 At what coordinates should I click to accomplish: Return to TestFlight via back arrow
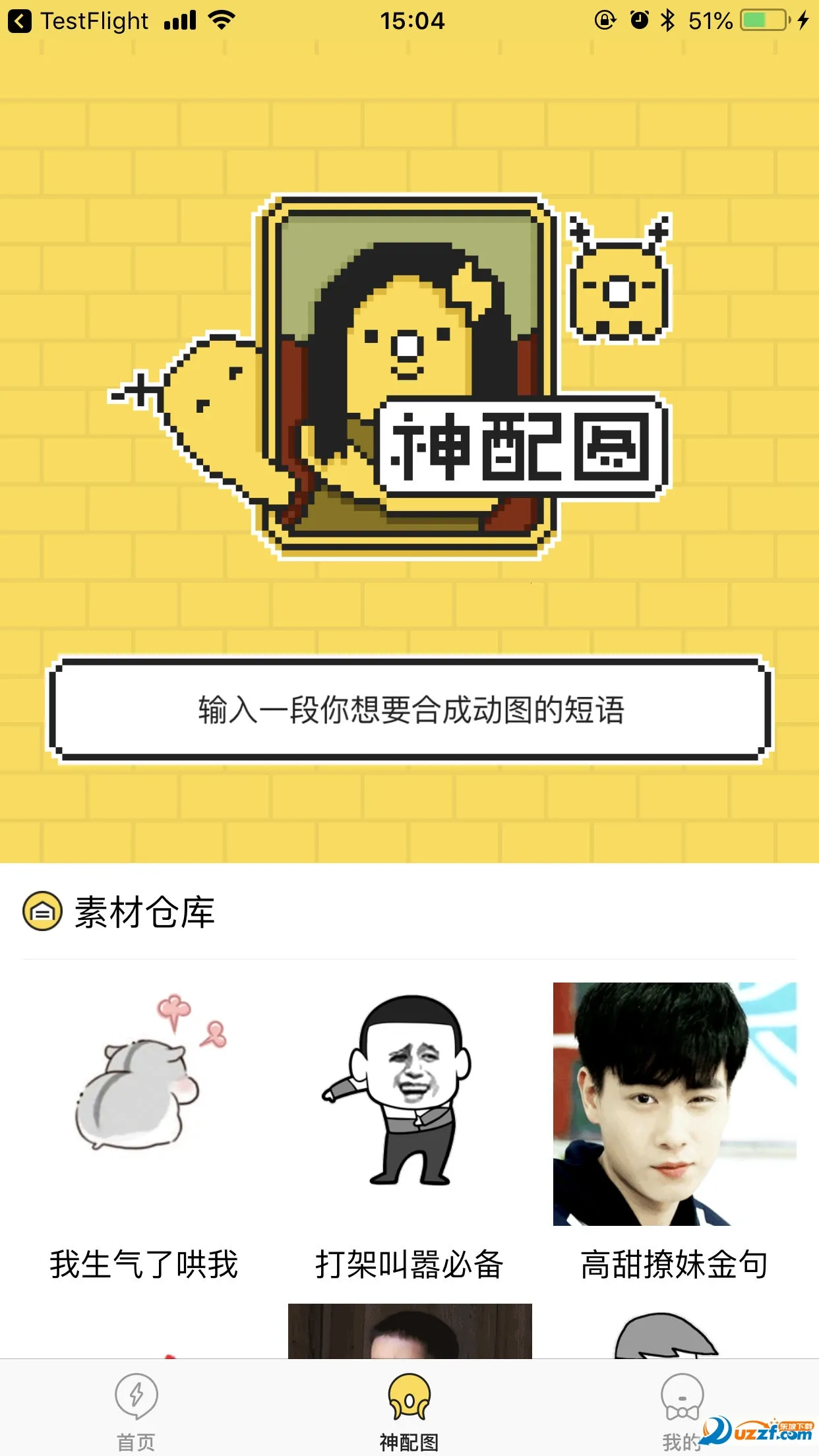click(20, 21)
